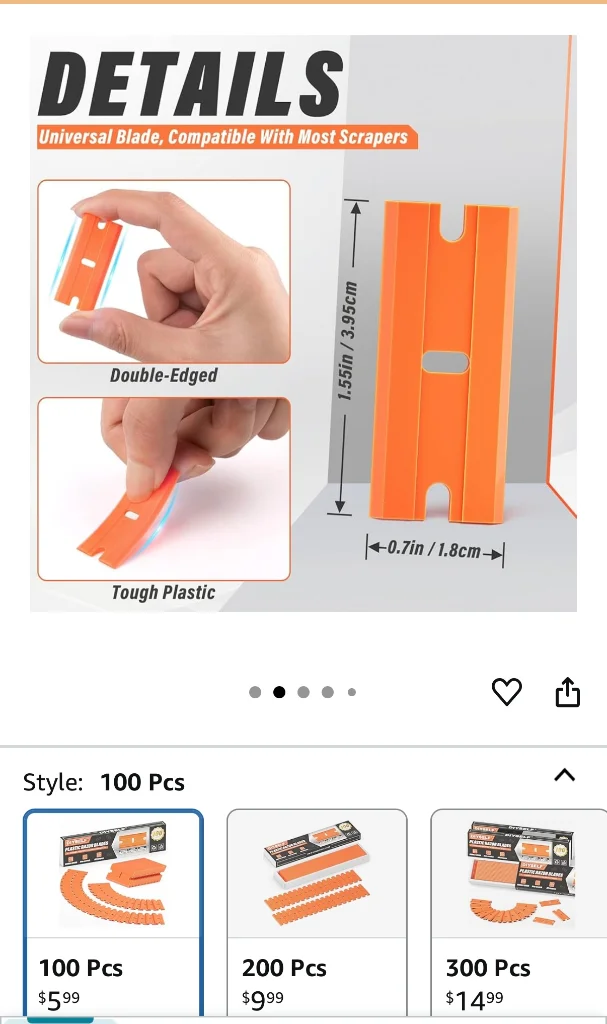This screenshot has width=607, height=1024.
Task: Share this product listing
Action: pyautogui.click(x=567, y=692)
